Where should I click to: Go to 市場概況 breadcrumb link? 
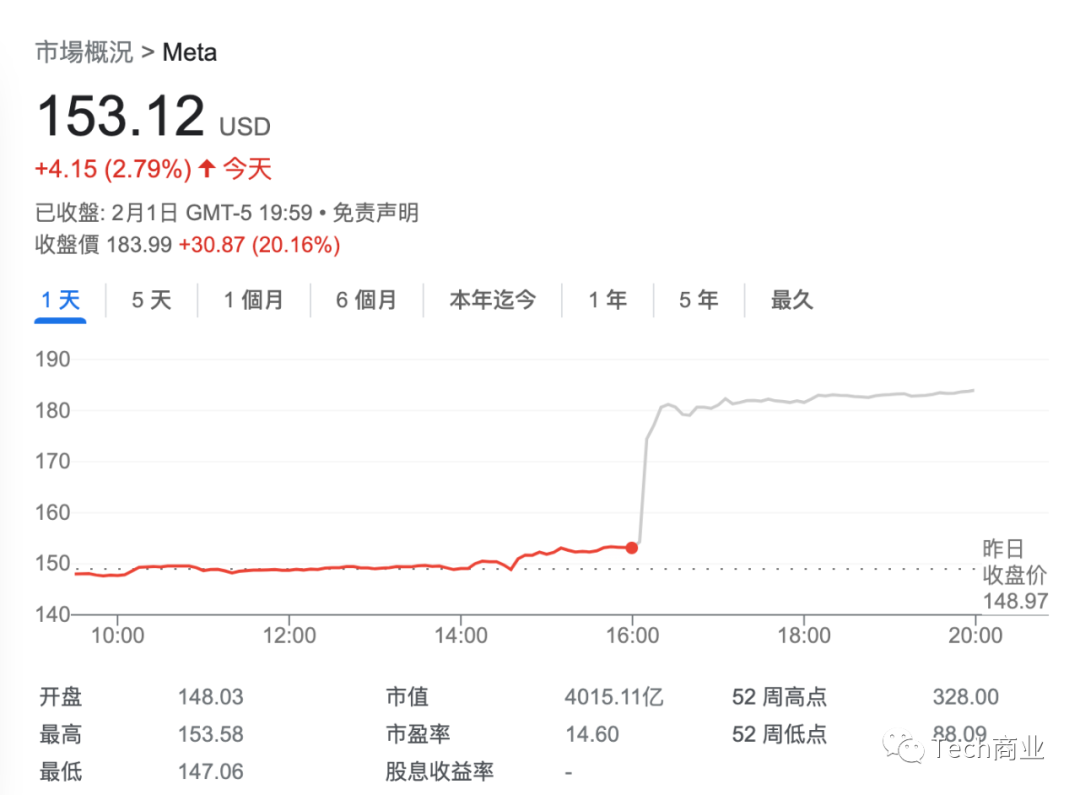(84, 52)
